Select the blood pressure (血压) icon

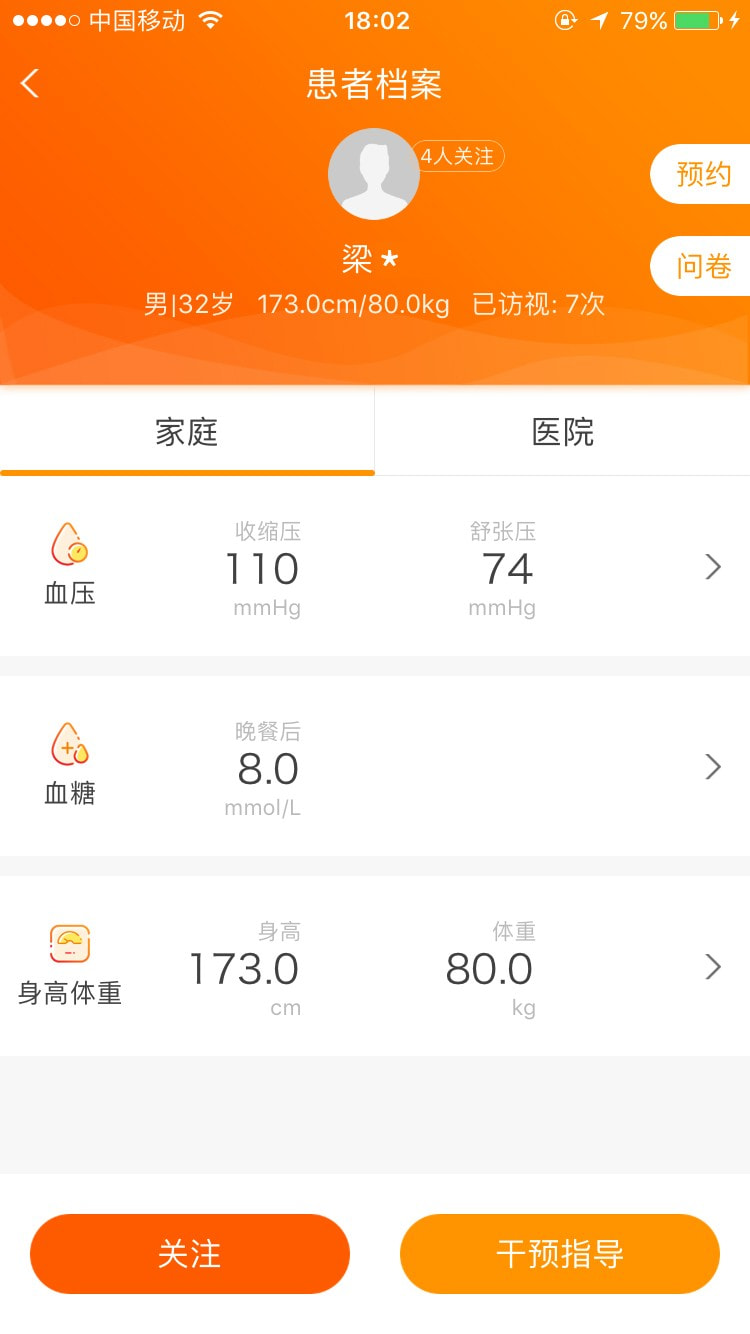point(68,543)
